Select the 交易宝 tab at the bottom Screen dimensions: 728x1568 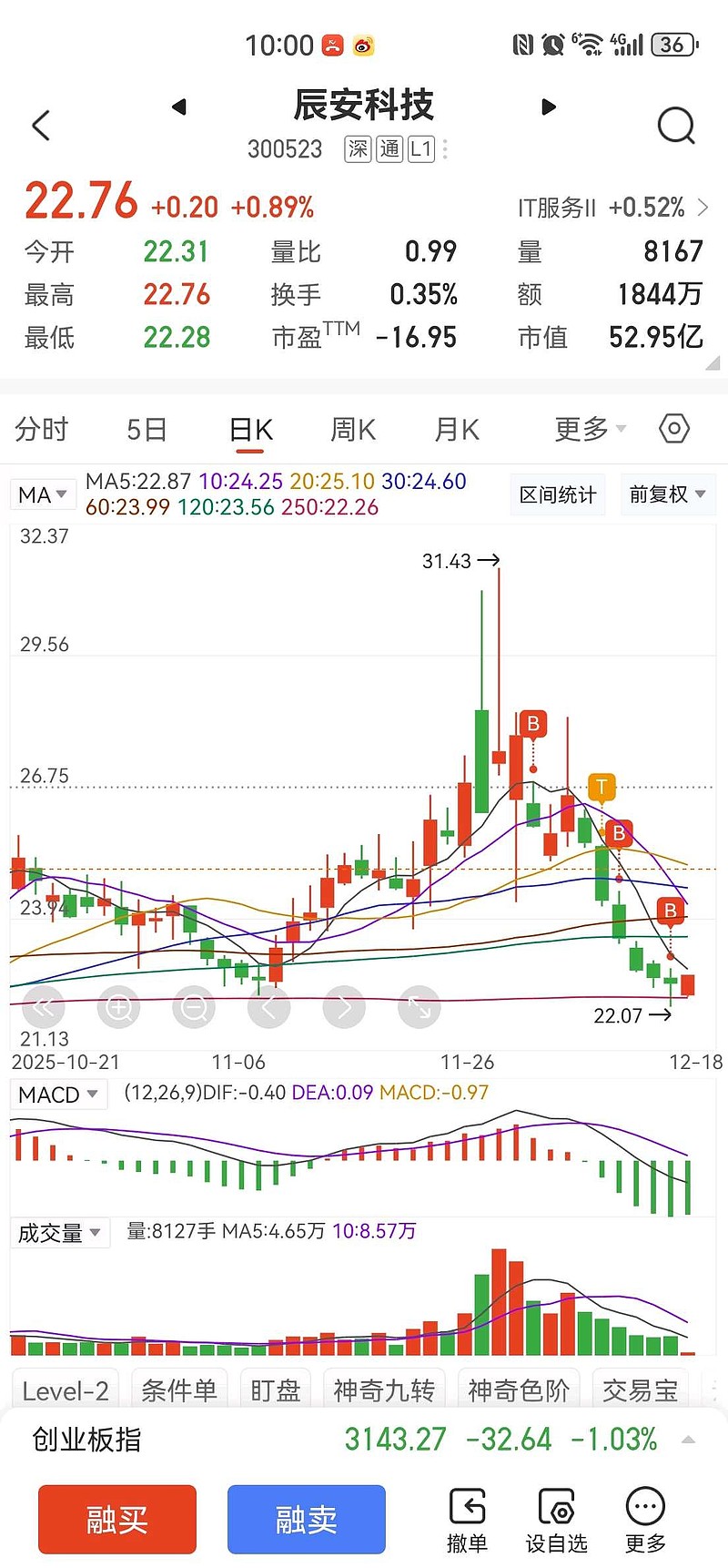point(641,1388)
